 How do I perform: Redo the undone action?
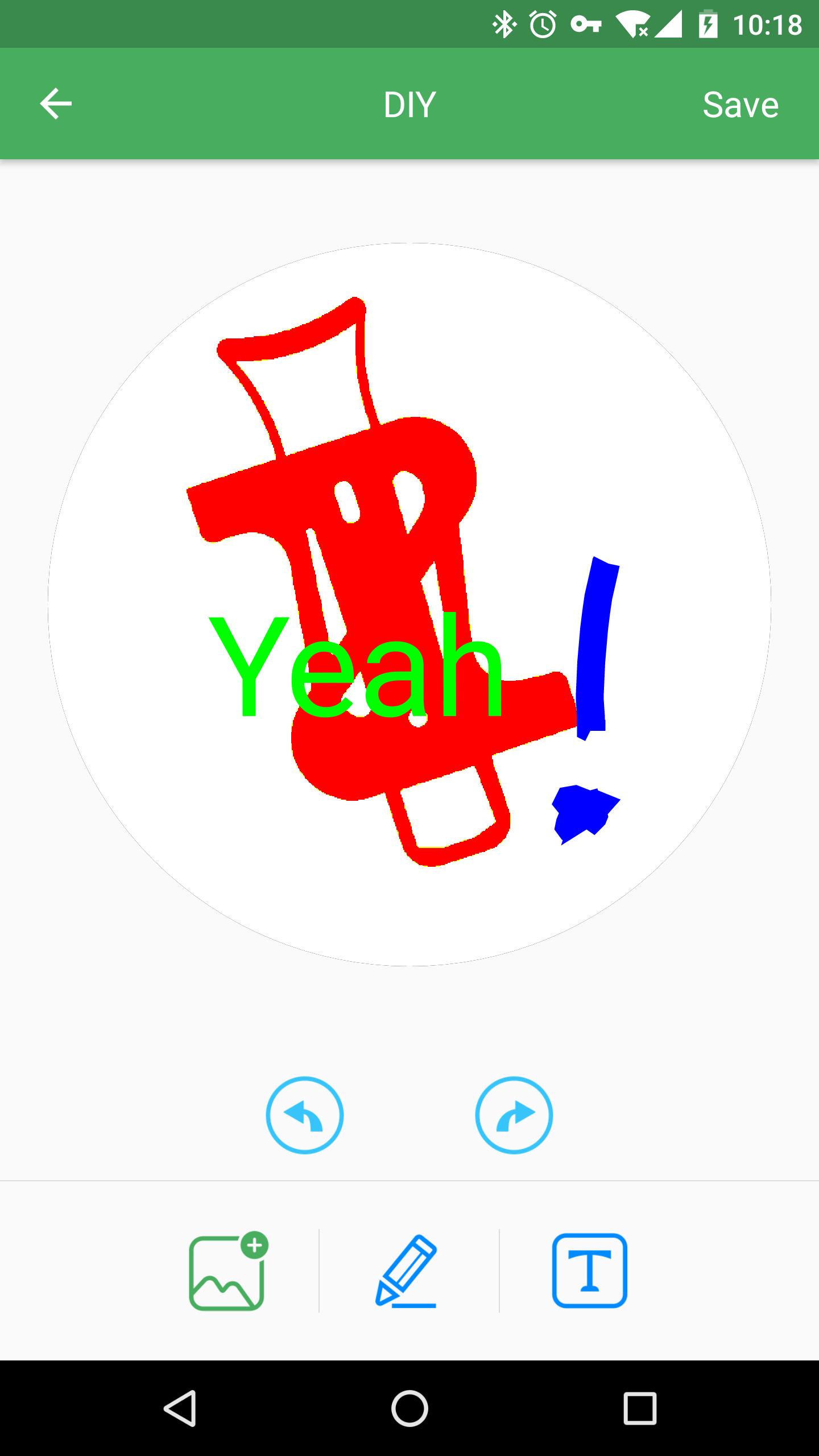514,1115
